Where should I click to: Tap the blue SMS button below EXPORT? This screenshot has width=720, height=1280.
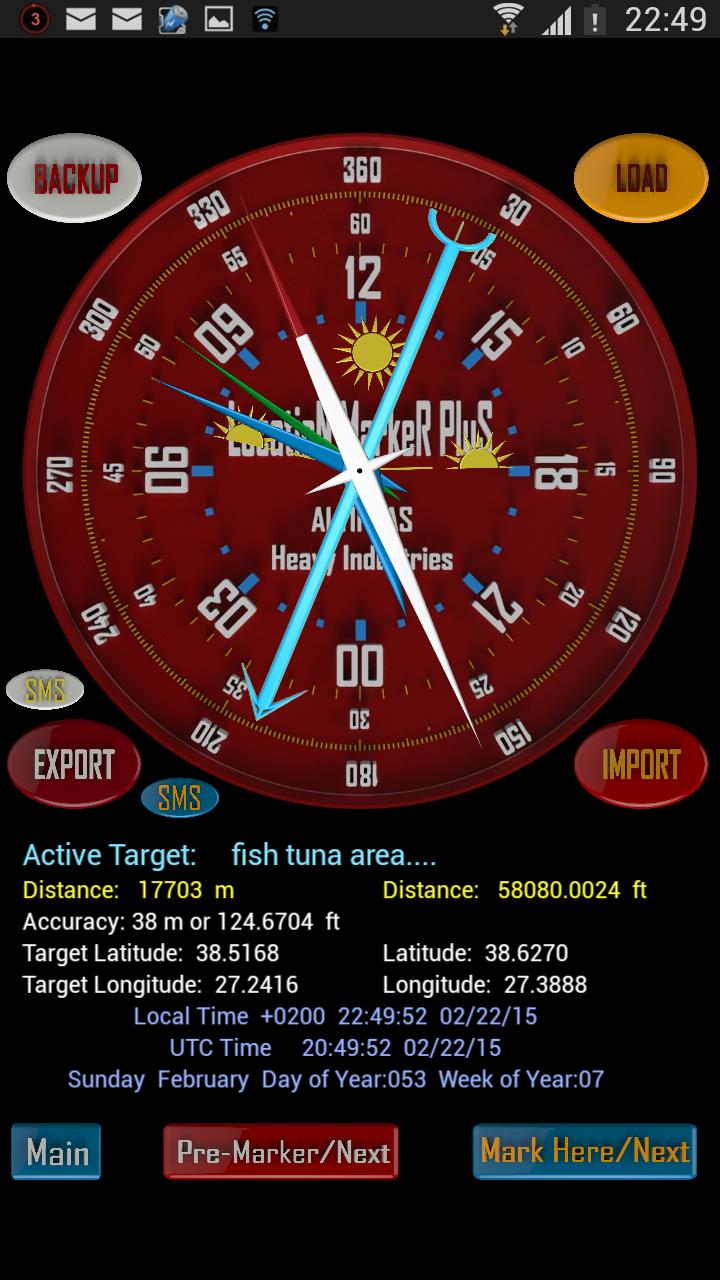click(180, 798)
